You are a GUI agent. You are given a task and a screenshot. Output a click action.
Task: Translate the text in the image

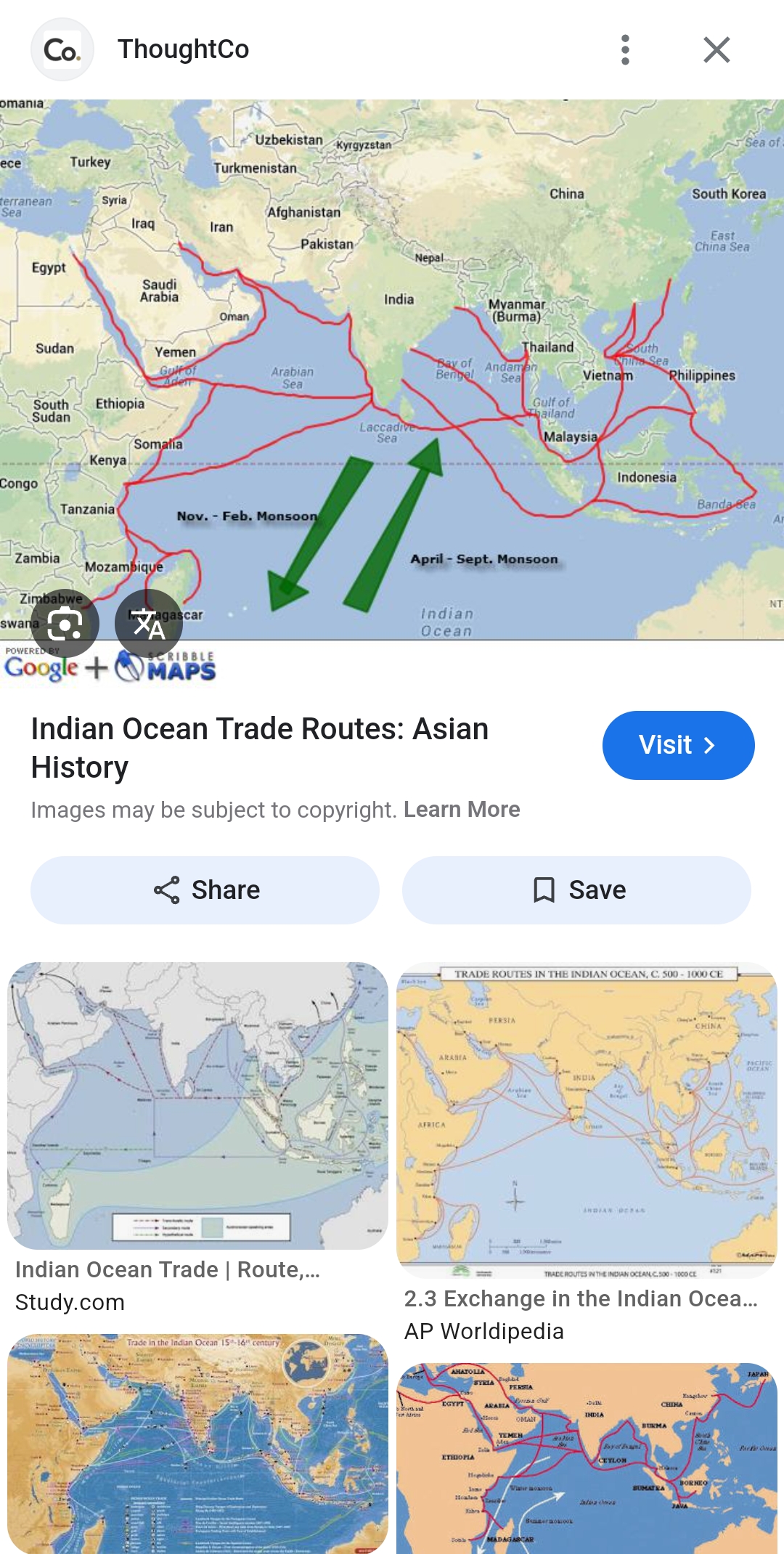pyautogui.click(x=149, y=624)
